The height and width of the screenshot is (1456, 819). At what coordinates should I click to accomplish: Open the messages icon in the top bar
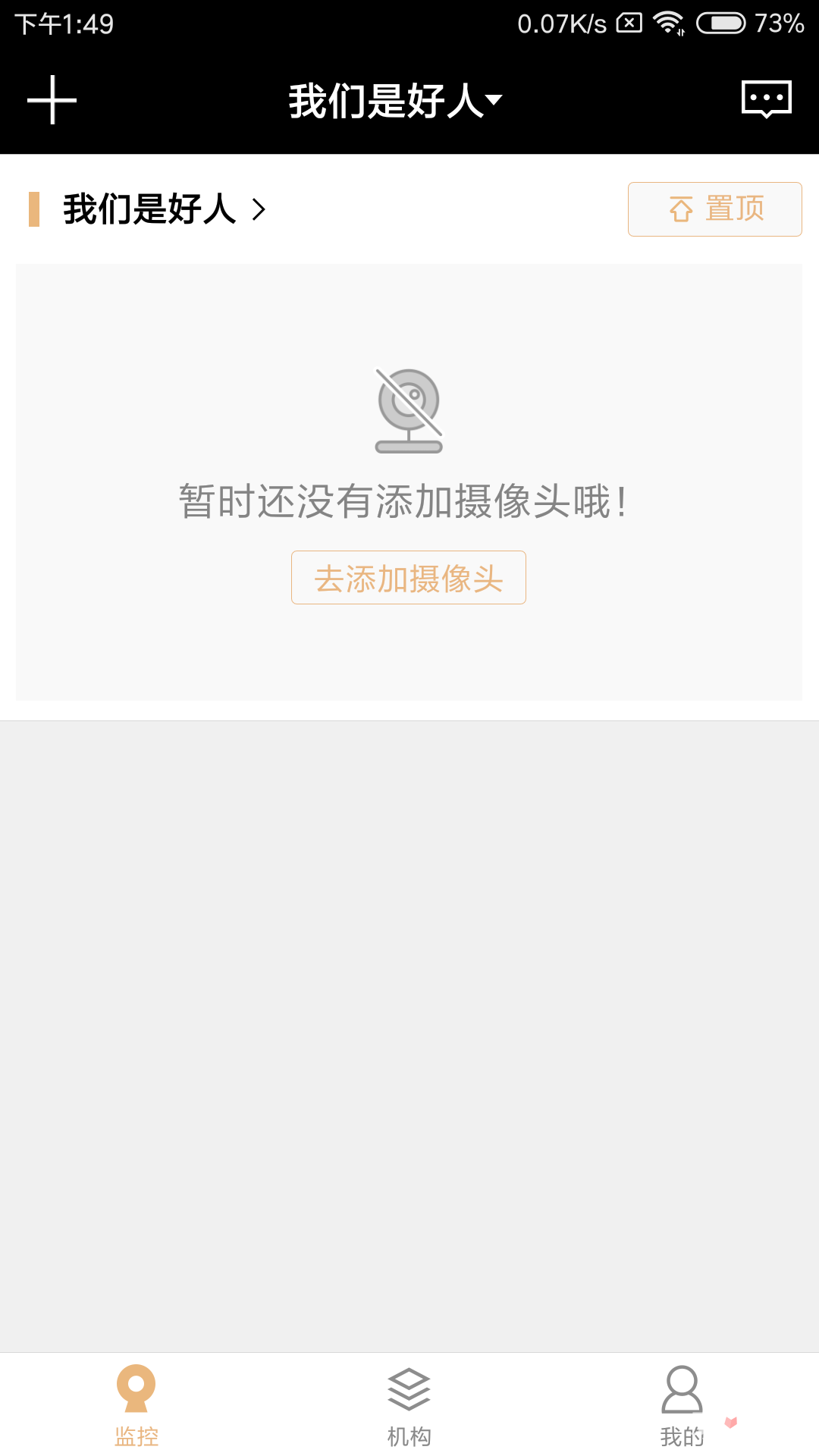[765, 99]
